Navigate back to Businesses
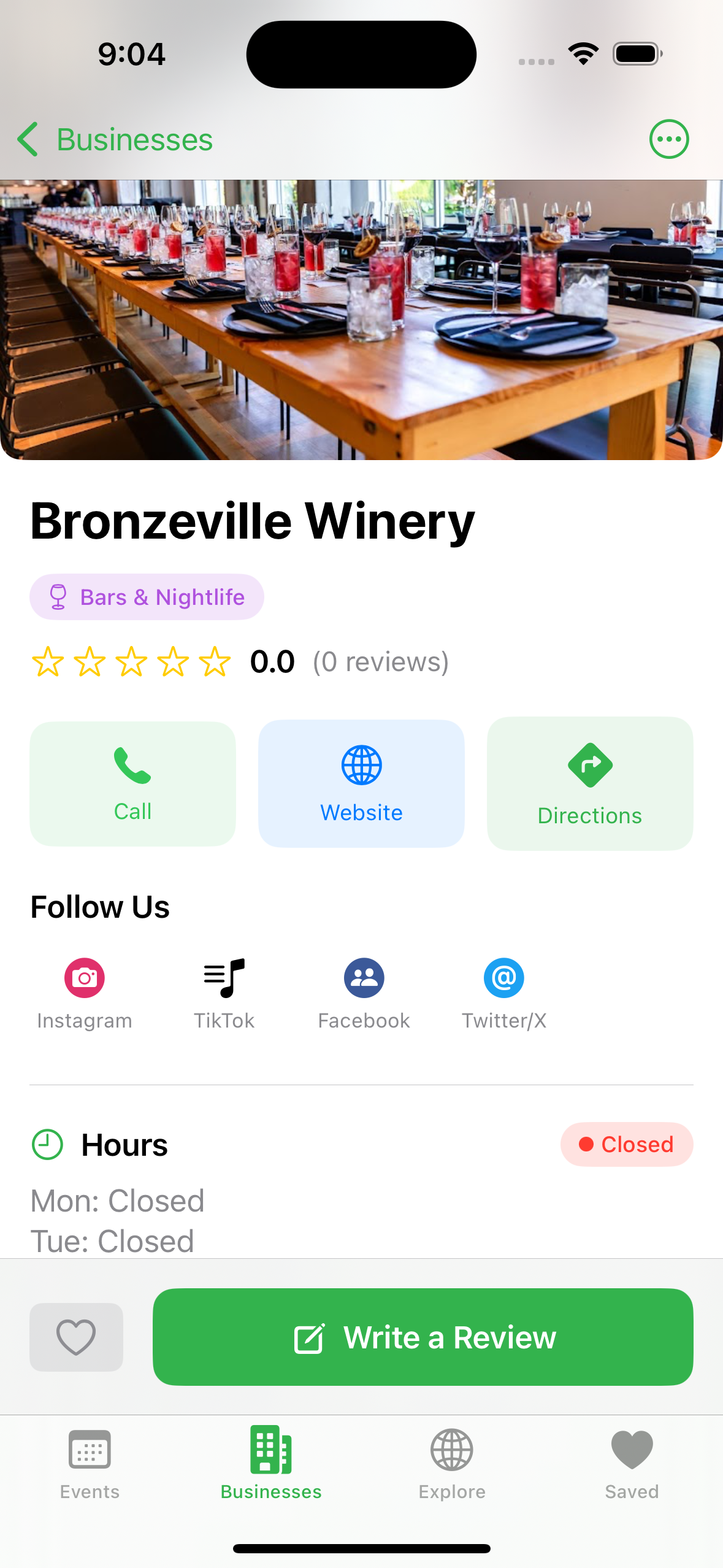723x1568 pixels. point(113,139)
